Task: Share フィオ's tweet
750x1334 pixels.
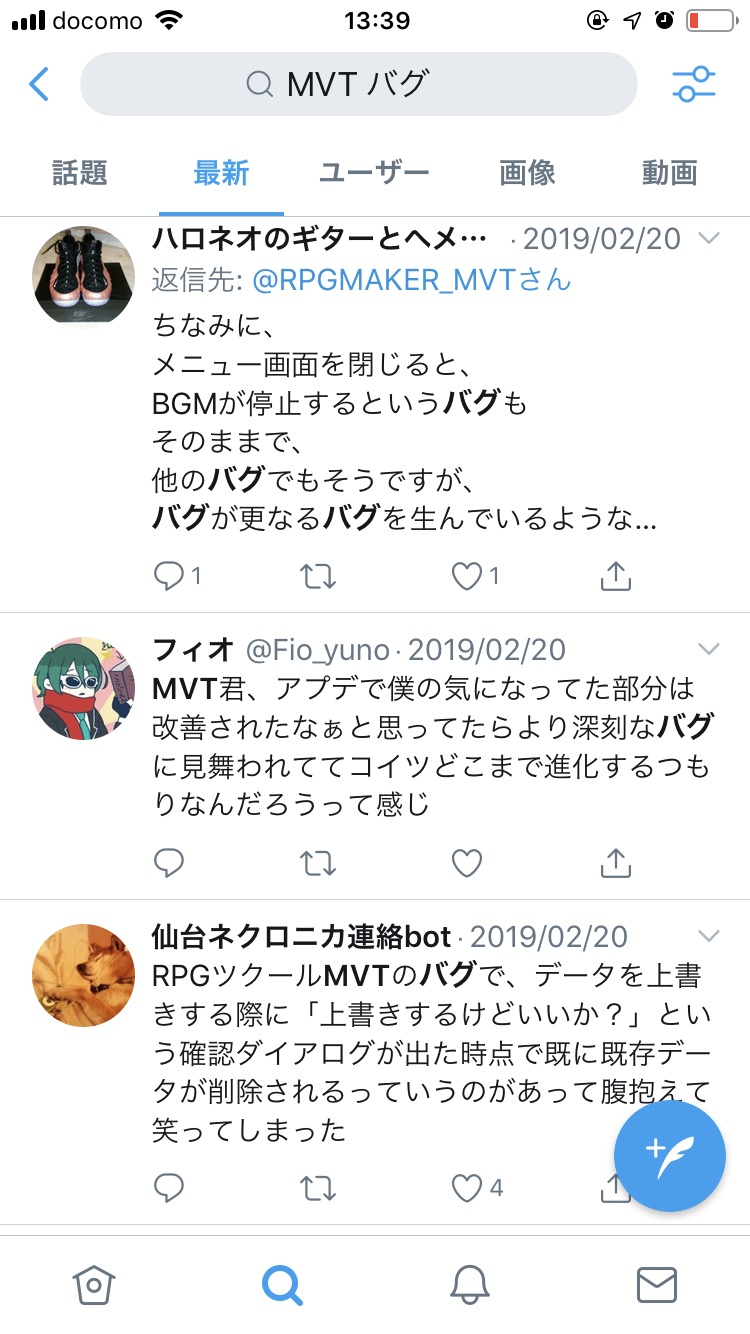Action: [616, 862]
